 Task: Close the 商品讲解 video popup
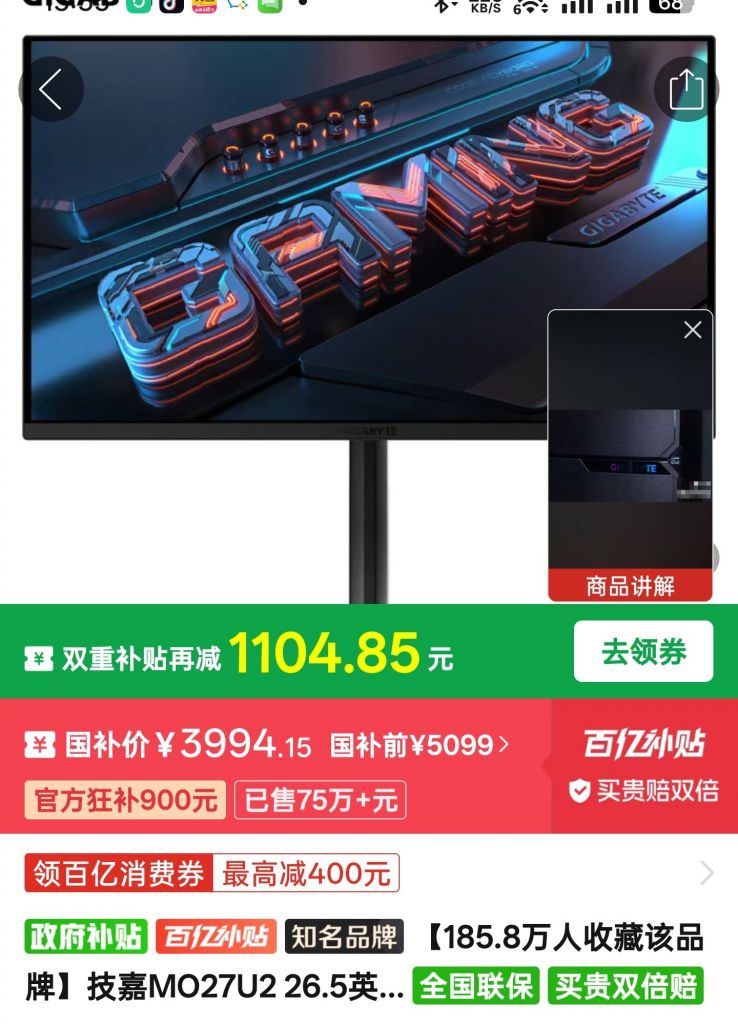pos(692,328)
